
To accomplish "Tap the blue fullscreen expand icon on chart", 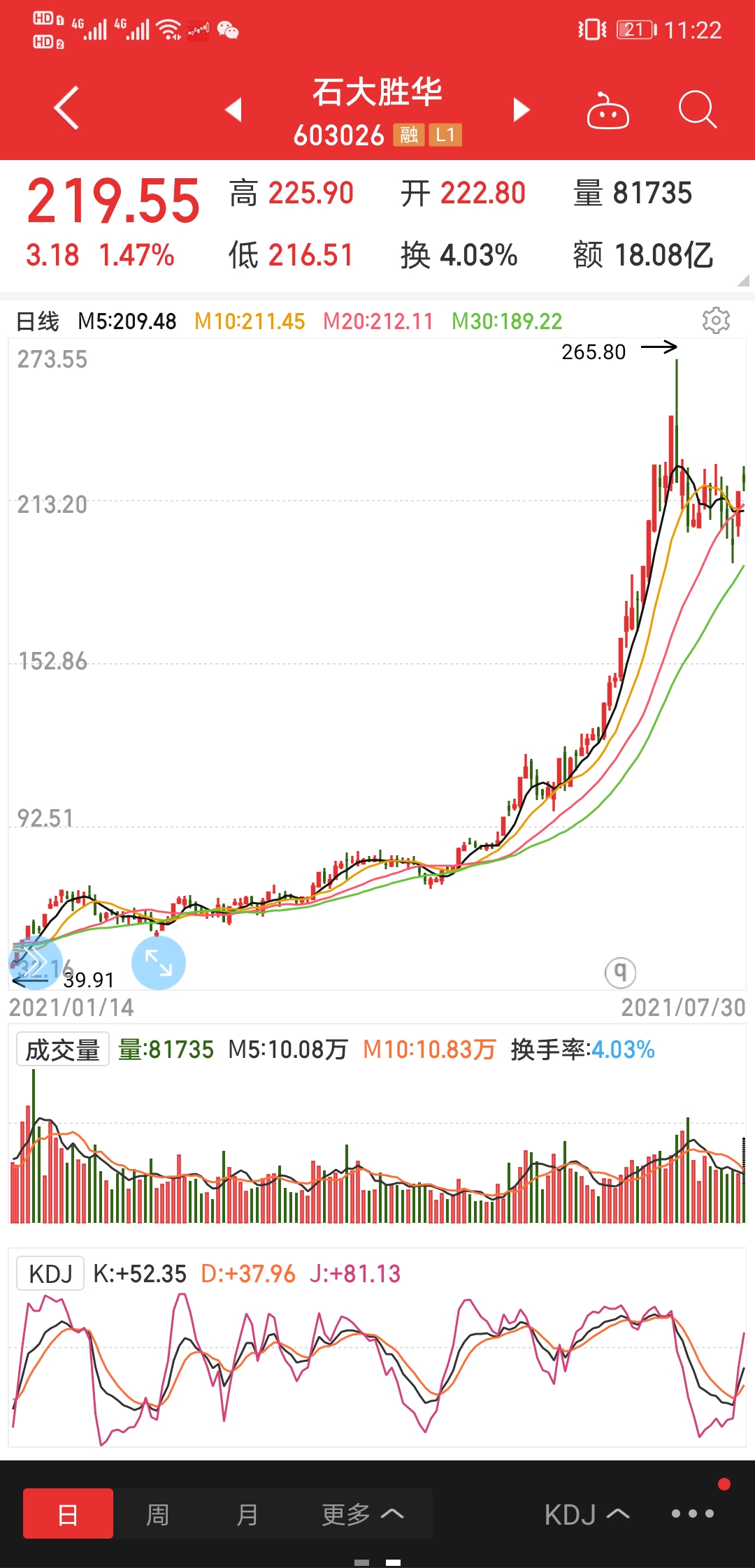I will [x=159, y=962].
